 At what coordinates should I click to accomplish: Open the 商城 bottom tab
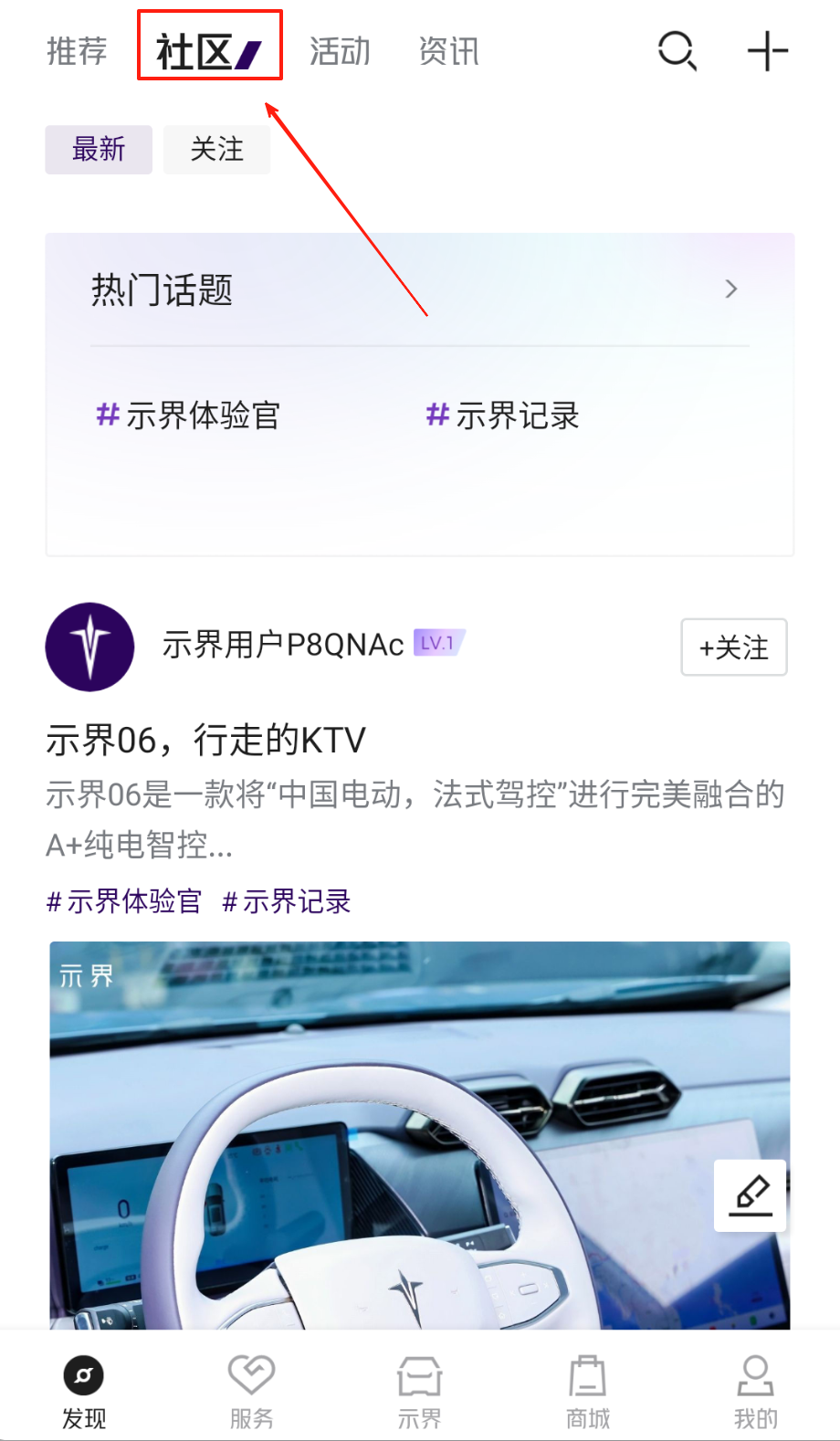(587, 1391)
